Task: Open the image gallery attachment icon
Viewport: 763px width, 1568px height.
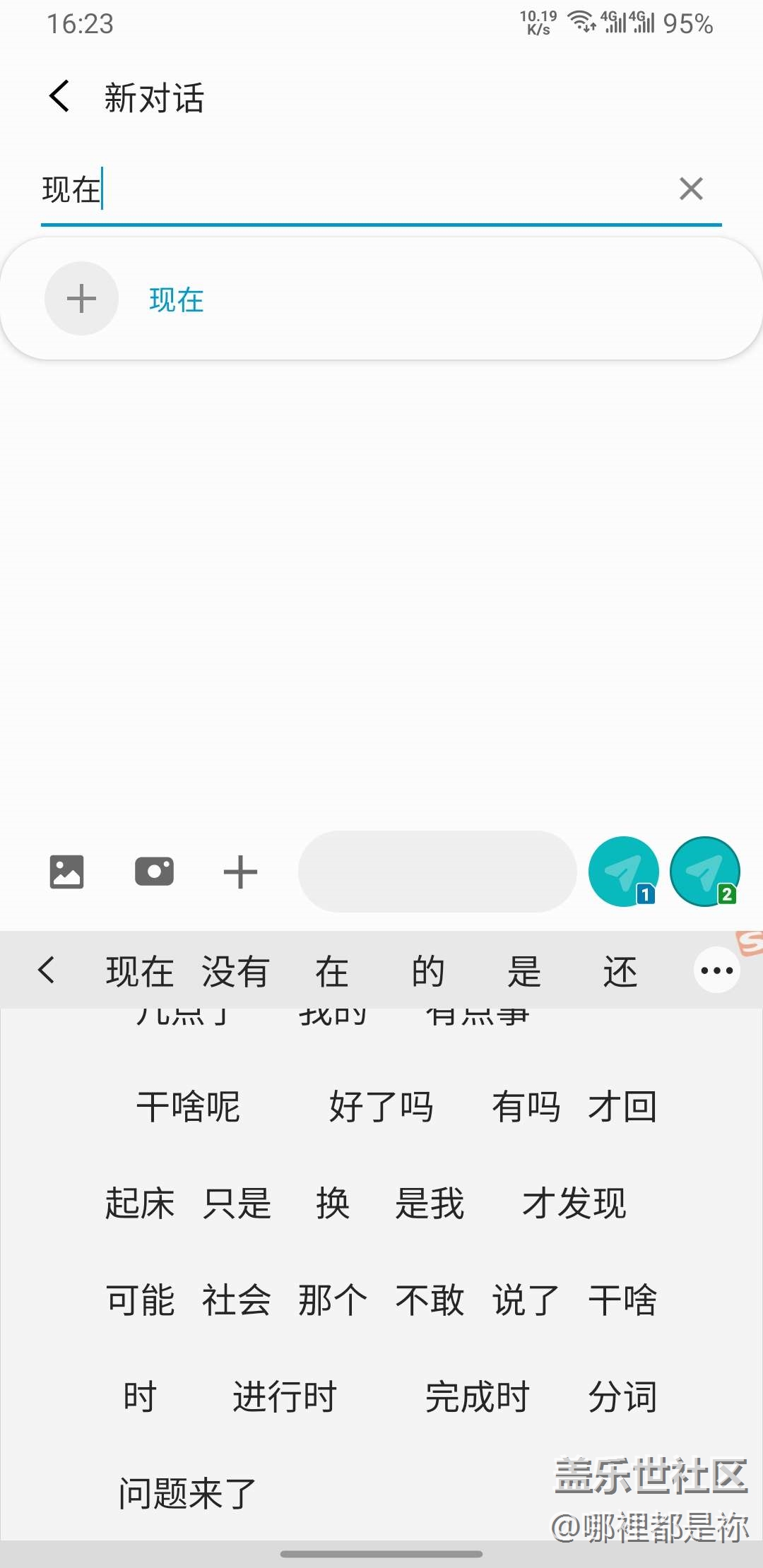Action: point(67,872)
